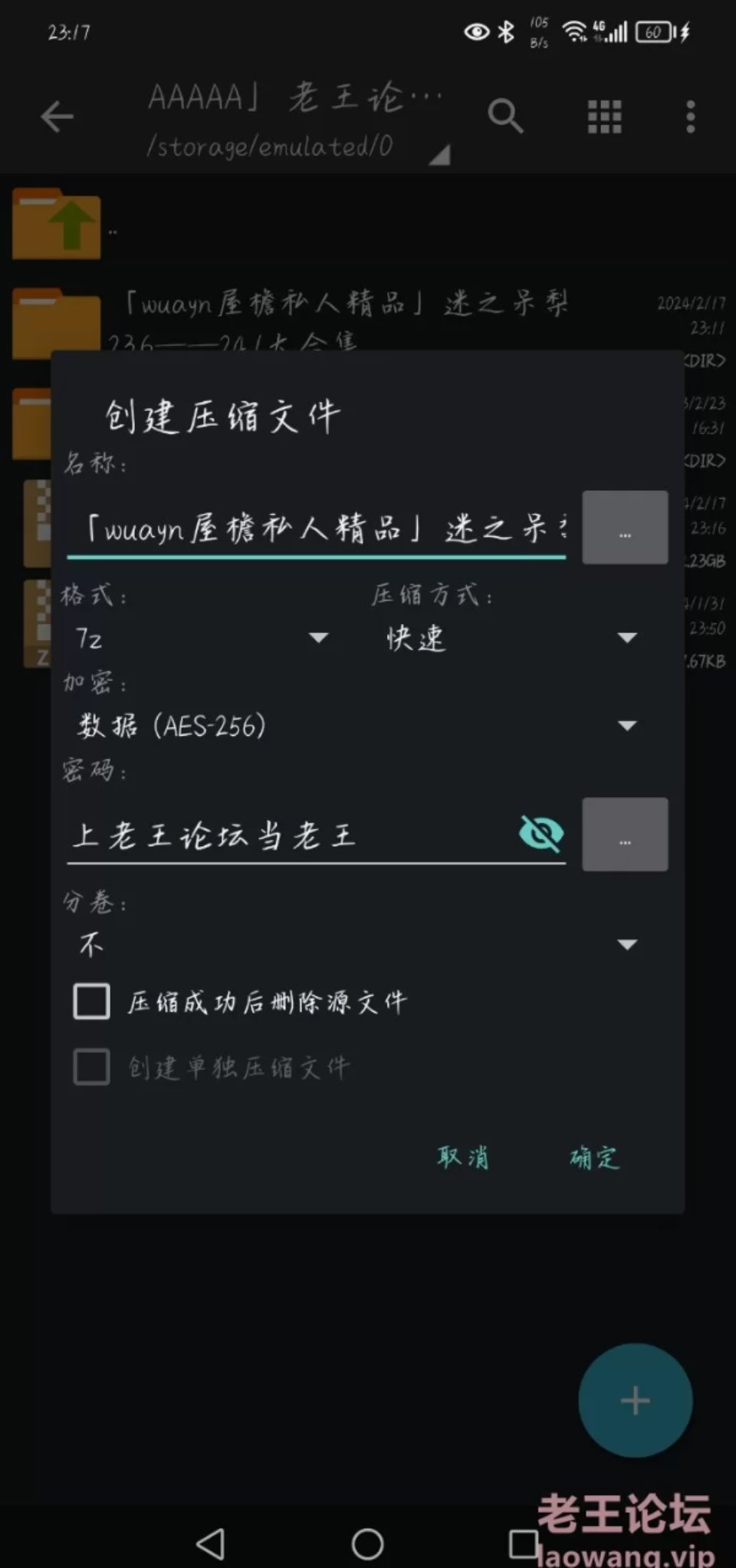Screen dimensions: 736x1568
Task: Open the 加密 dropdown showing 数据 (AES-256)
Action: 356,725
